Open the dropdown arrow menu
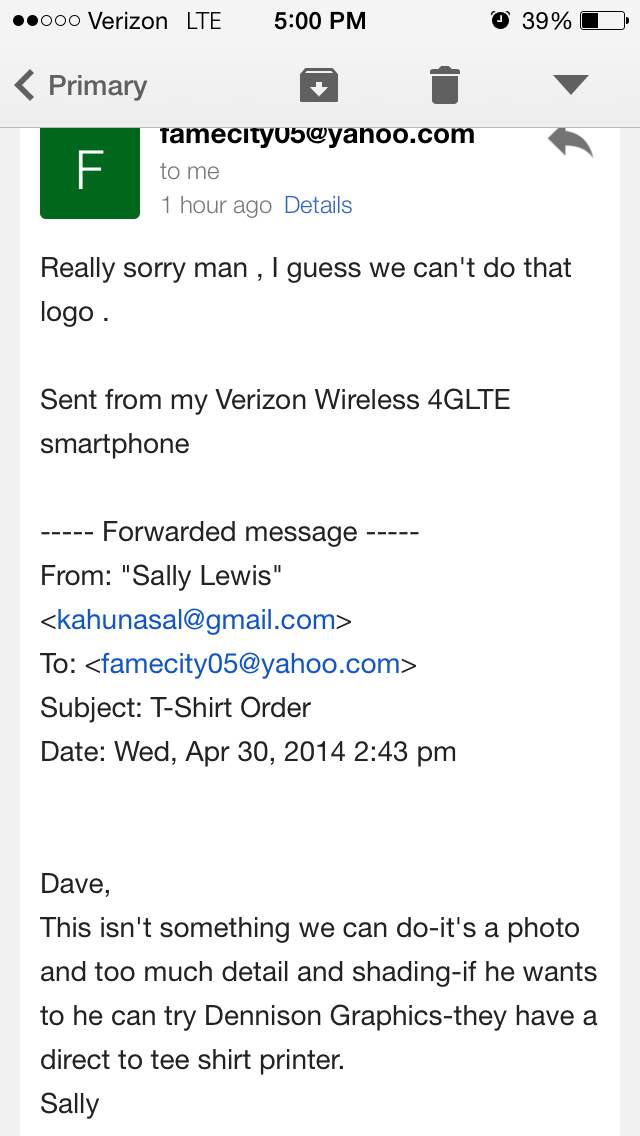The height and width of the screenshot is (1136, 640). 571,85
